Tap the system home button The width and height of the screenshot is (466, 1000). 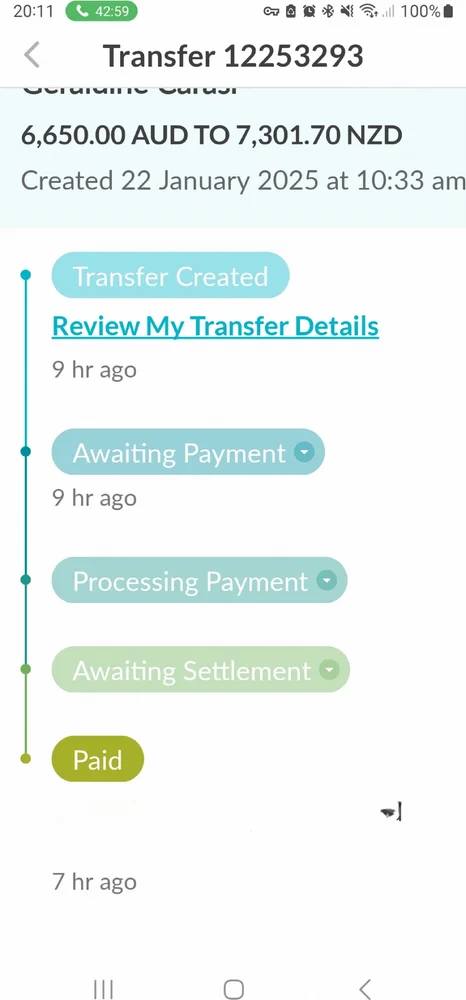tap(233, 989)
